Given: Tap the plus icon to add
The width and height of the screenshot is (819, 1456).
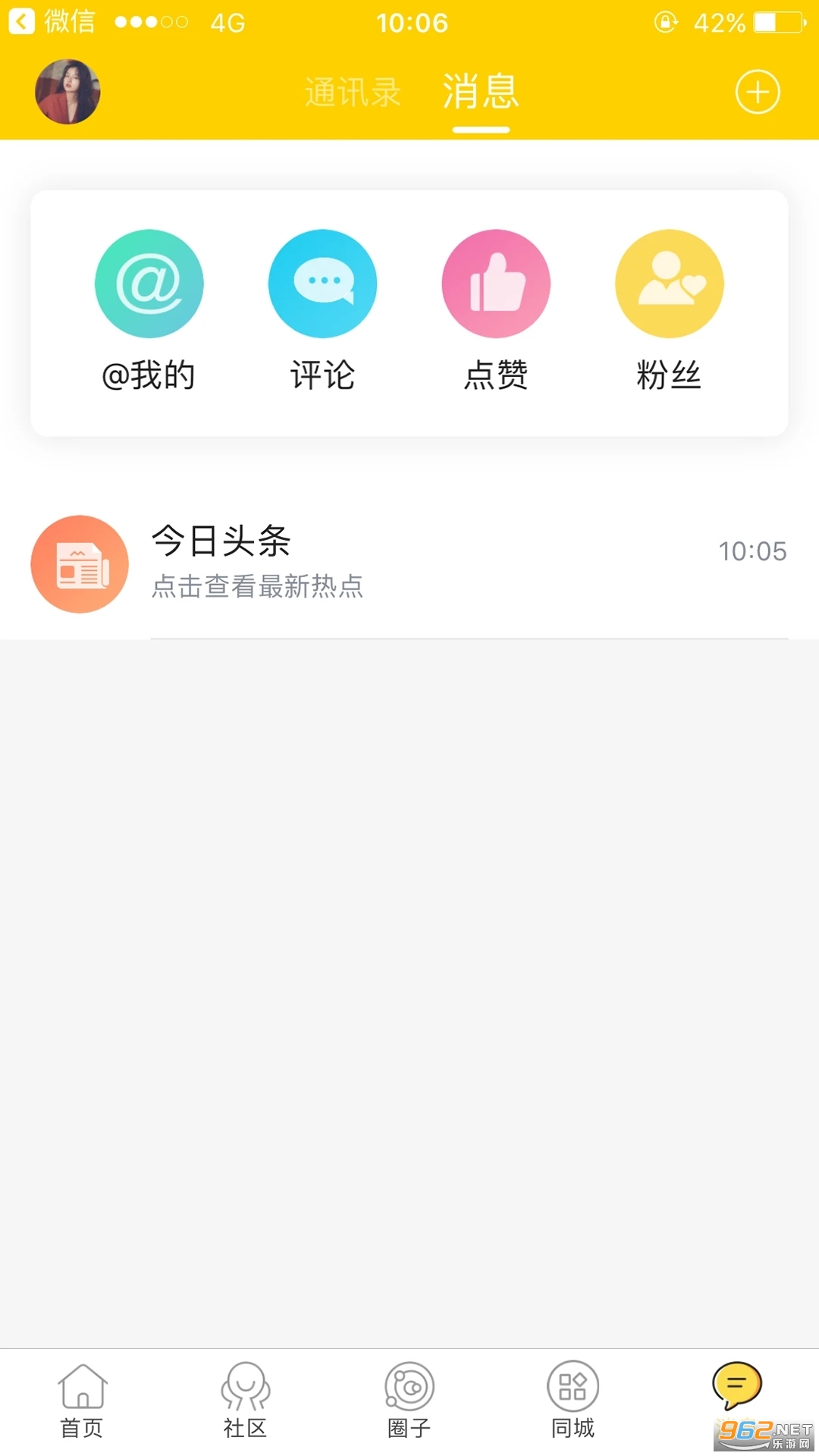Looking at the screenshot, I should tap(757, 93).
